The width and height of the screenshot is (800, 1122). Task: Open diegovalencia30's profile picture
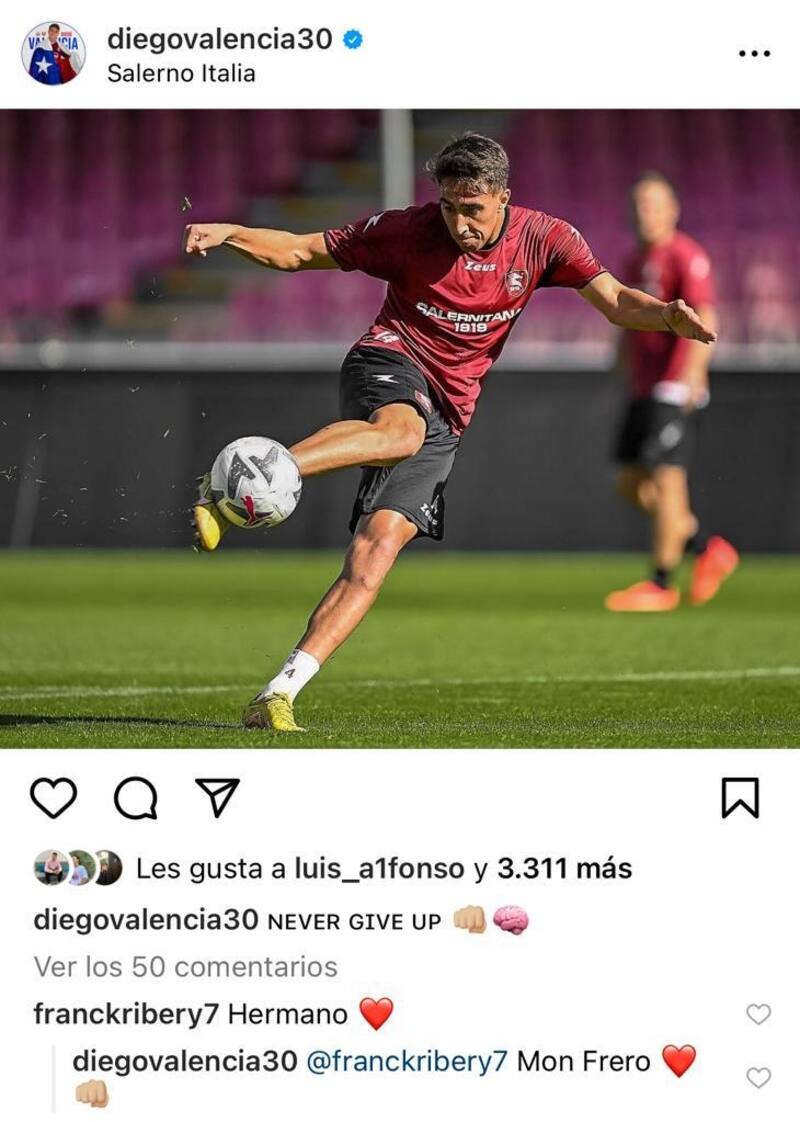[x=53, y=53]
